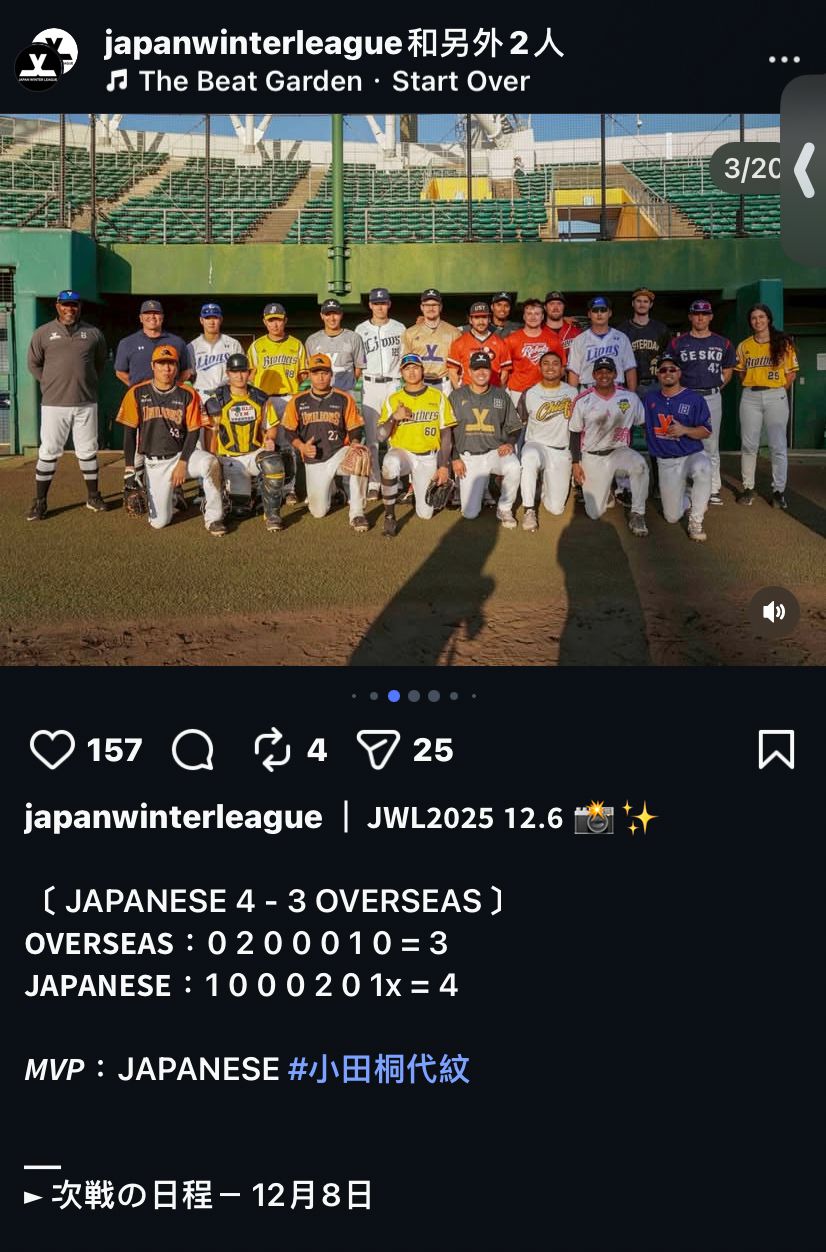Tap the side panel arrow handle
This screenshot has height=1252, width=826.
tap(805, 170)
